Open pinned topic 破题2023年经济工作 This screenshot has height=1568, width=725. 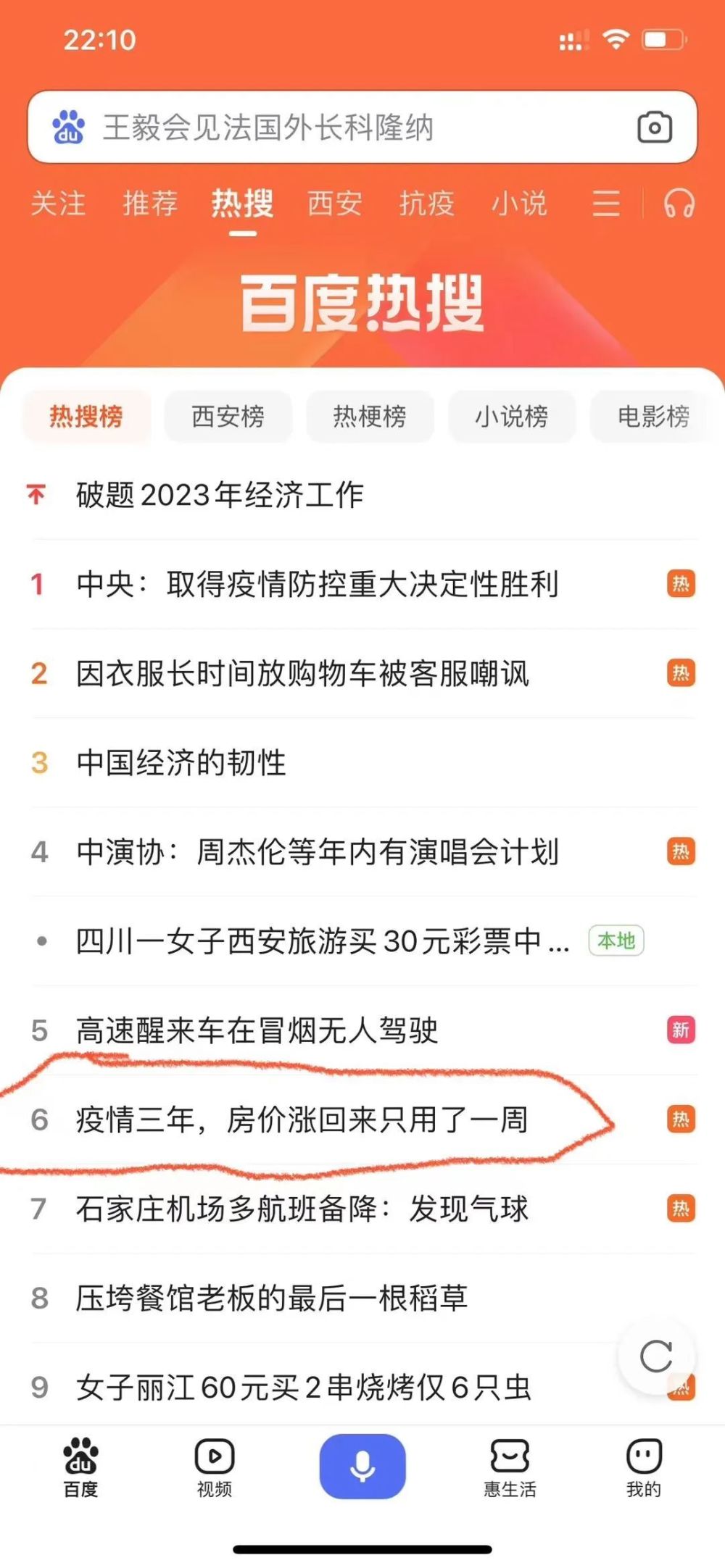point(220,496)
